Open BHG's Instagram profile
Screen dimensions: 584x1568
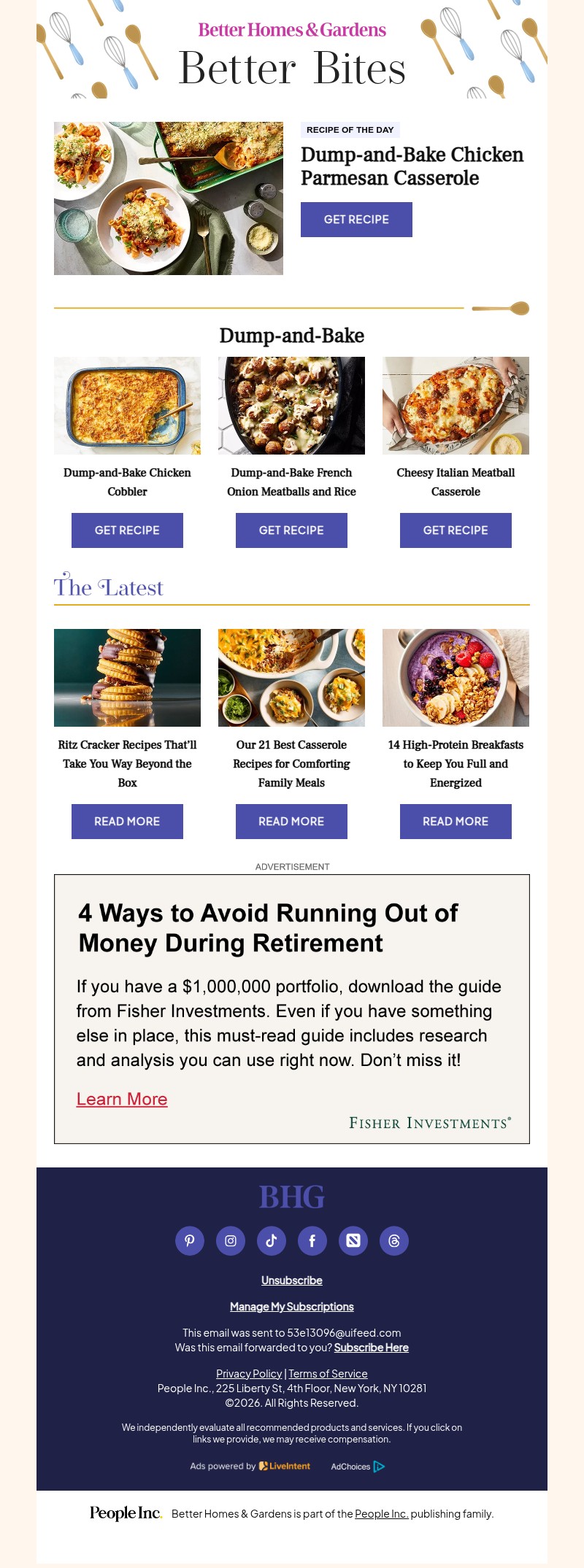231,1240
